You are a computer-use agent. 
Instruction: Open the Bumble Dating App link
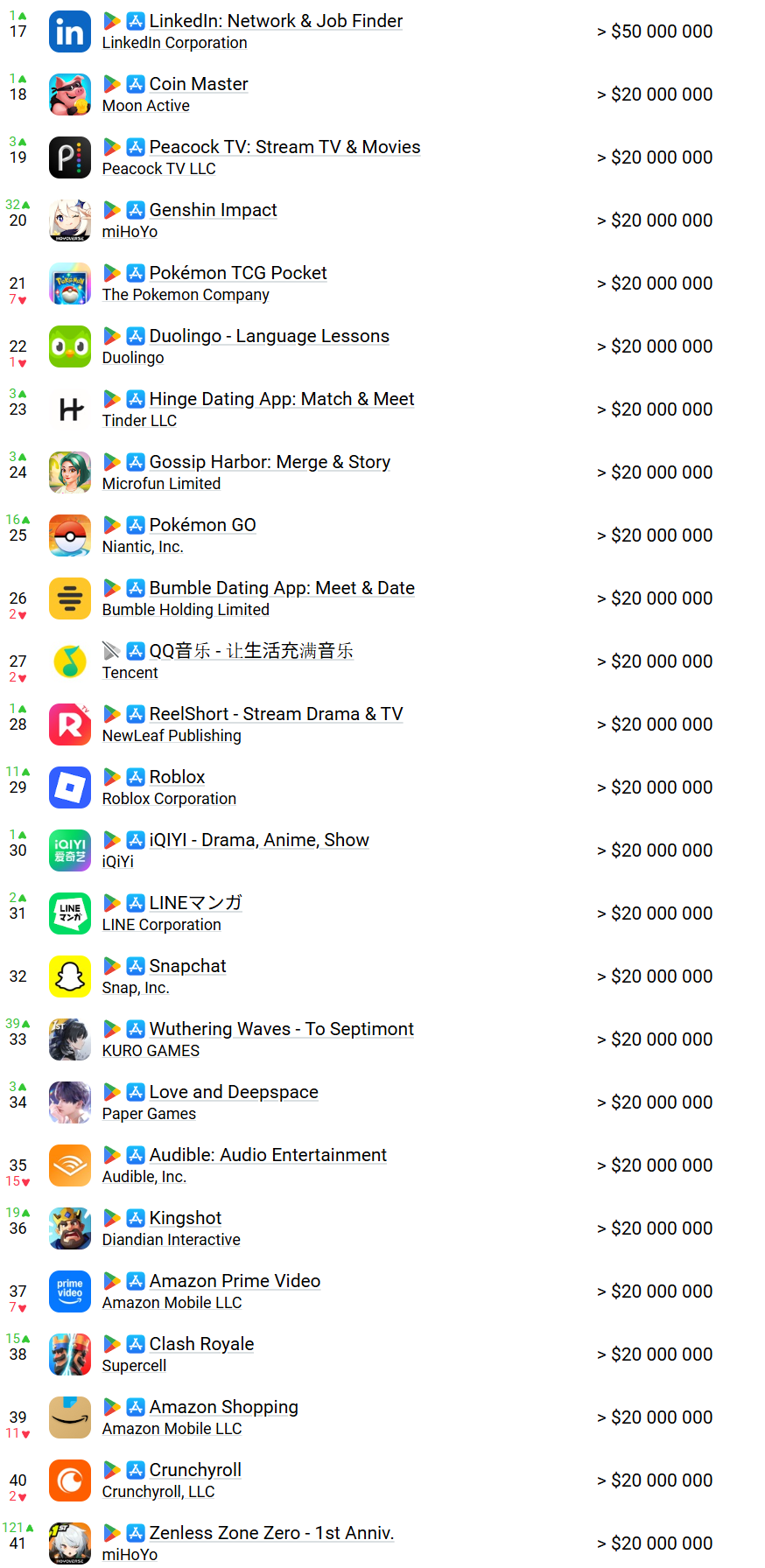point(282,588)
